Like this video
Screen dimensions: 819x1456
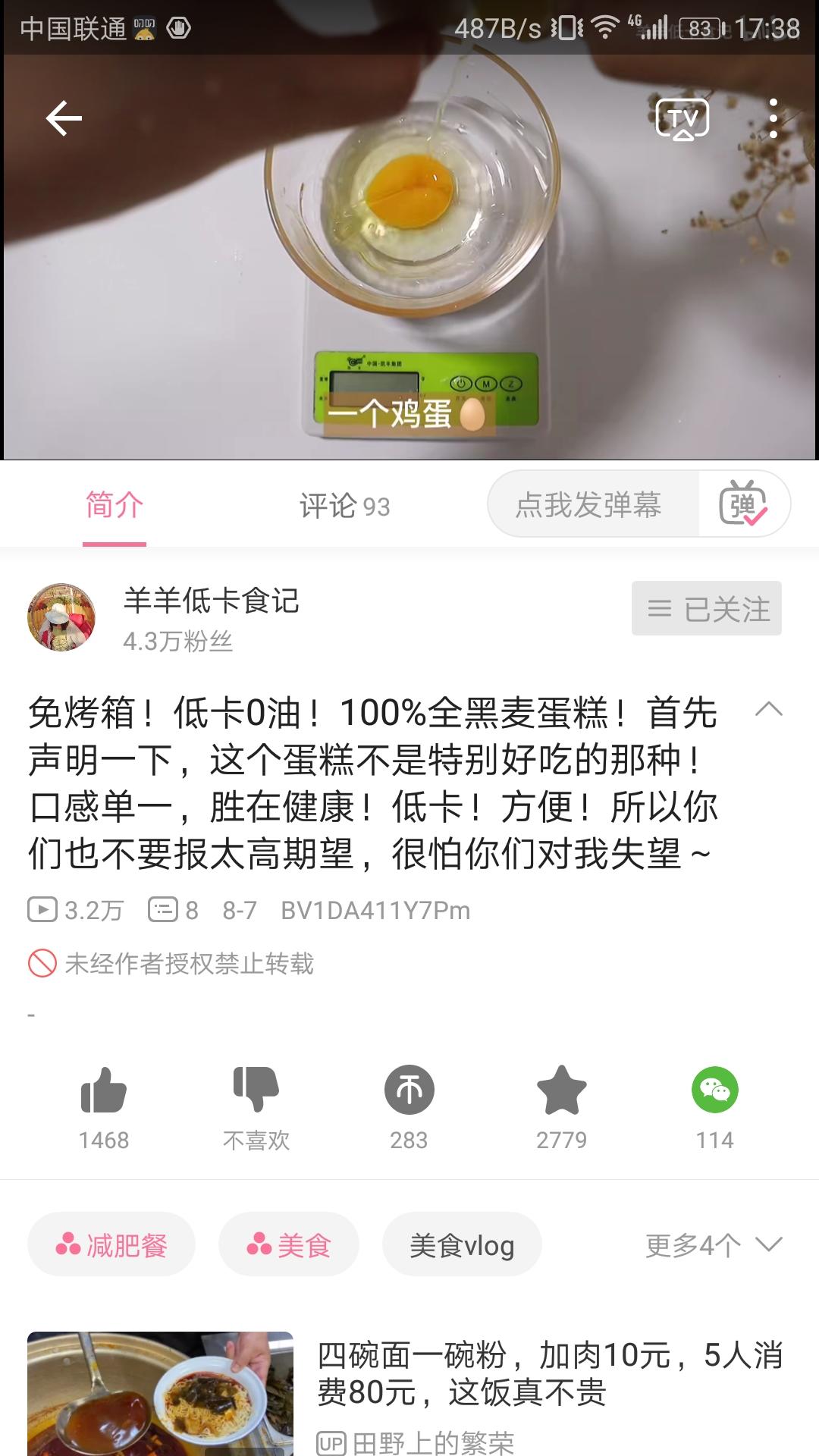coord(104,1091)
